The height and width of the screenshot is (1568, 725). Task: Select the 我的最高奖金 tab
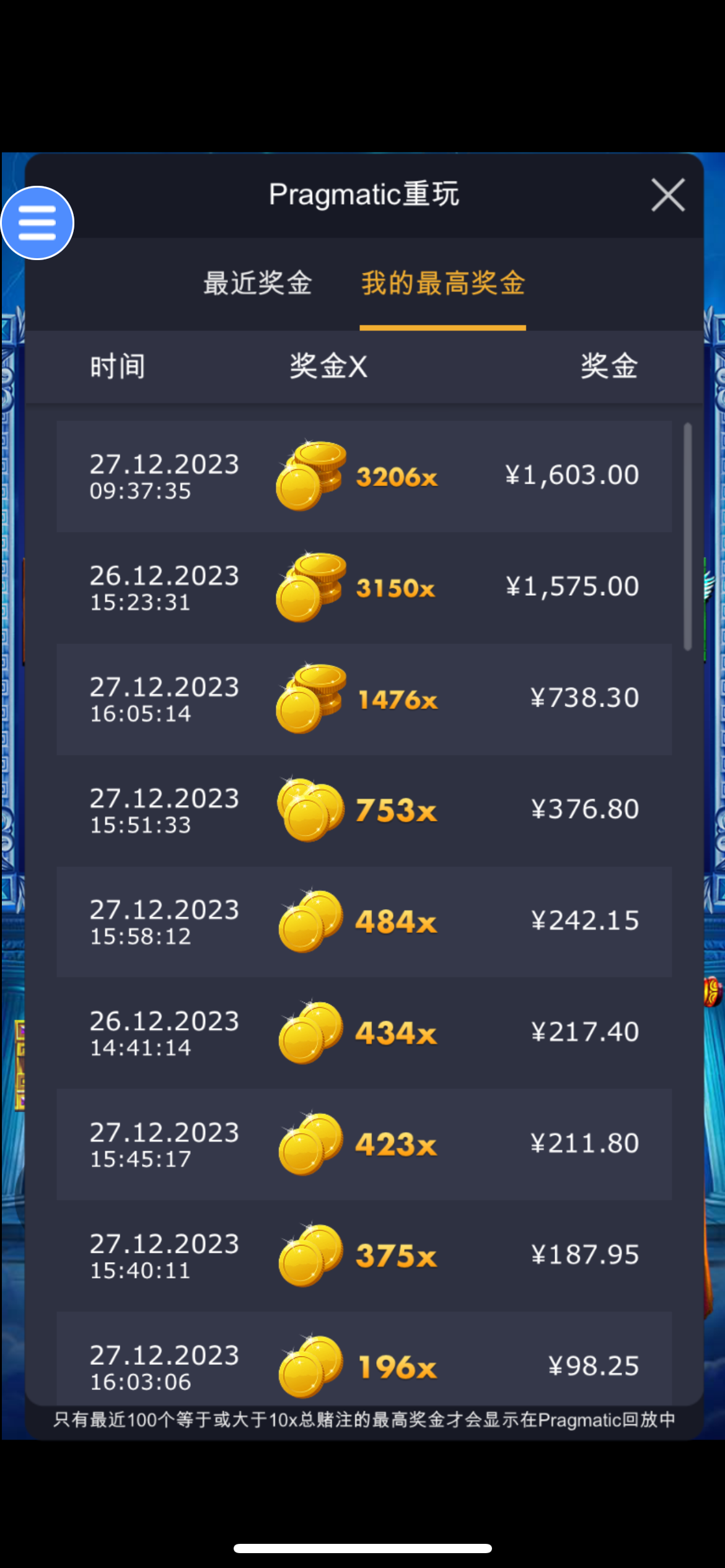(x=443, y=283)
